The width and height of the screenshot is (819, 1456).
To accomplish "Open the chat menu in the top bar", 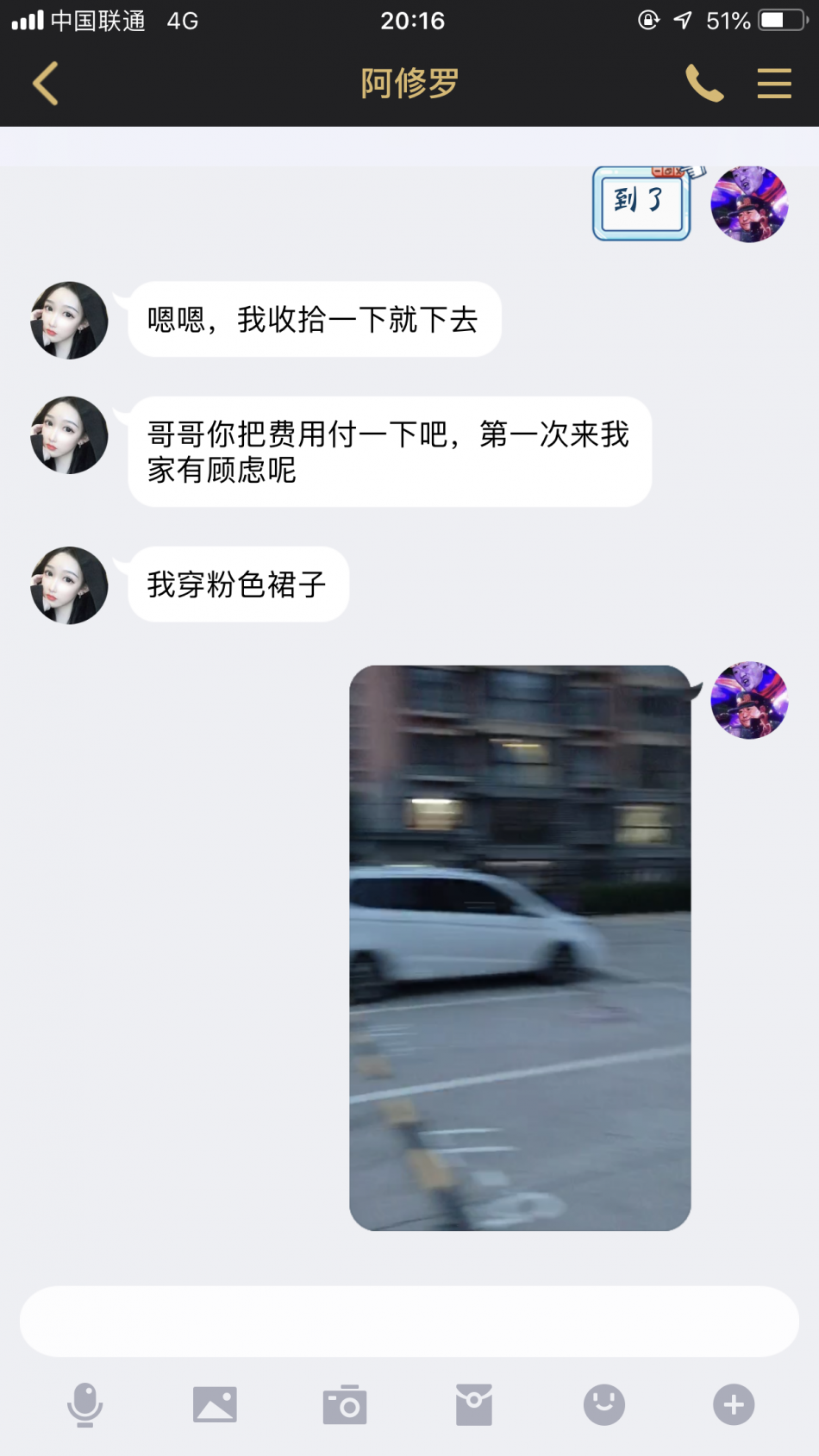I will coord(773,84).
